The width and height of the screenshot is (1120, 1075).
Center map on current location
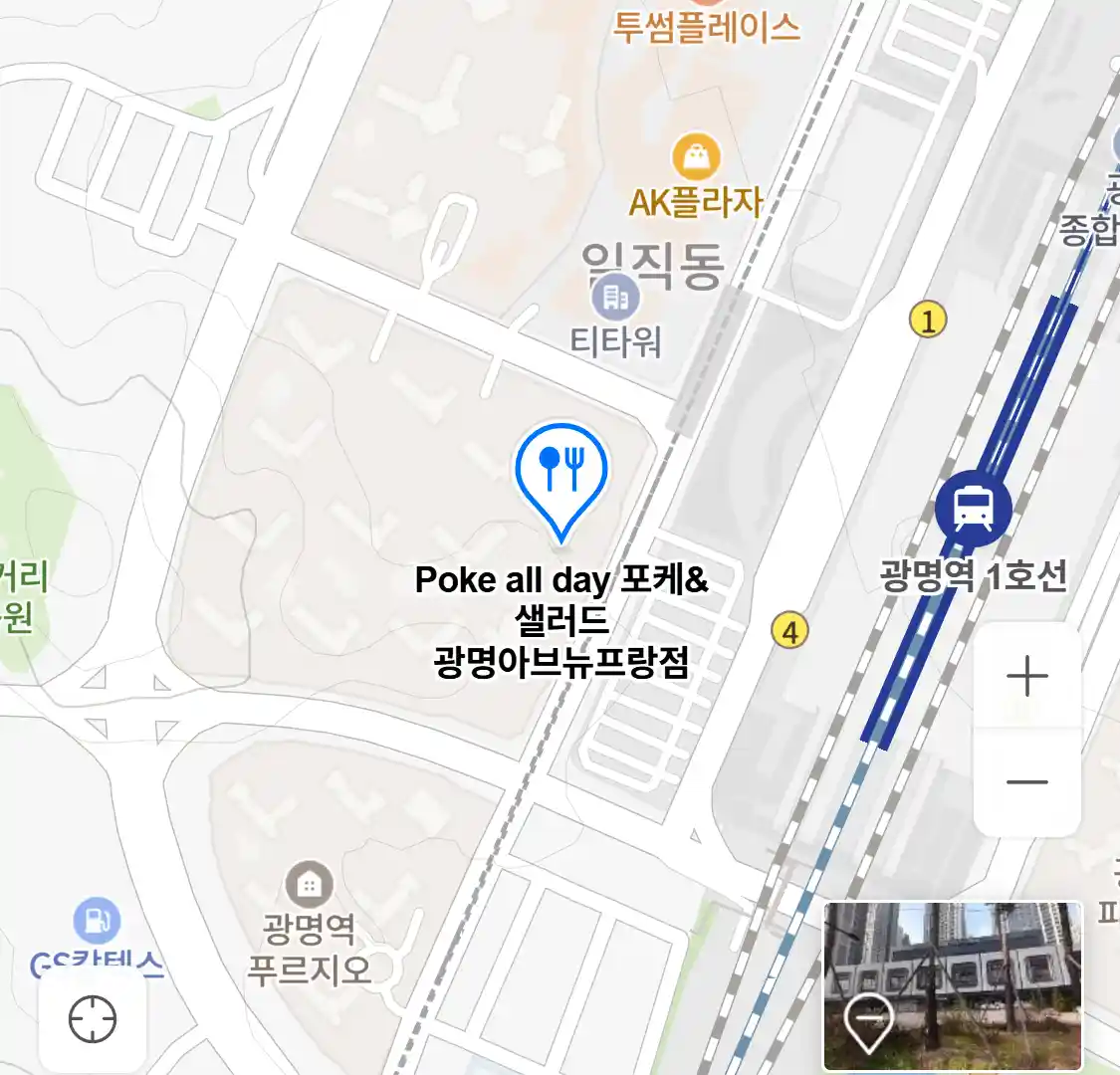93,1019
